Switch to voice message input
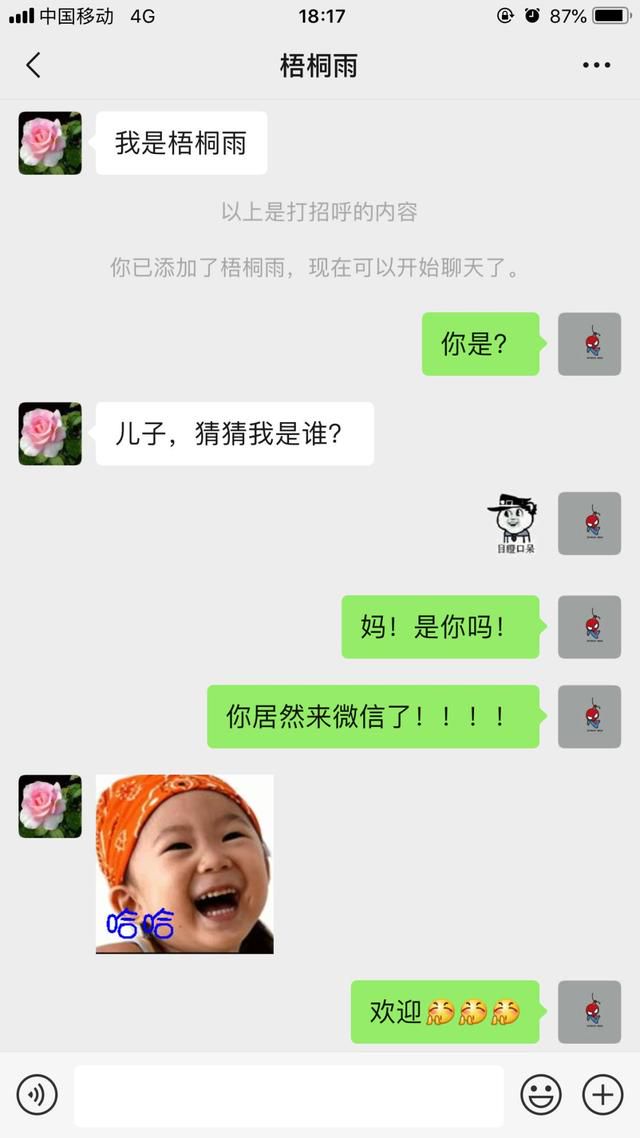The image size is (640, 1138). 37,1095
